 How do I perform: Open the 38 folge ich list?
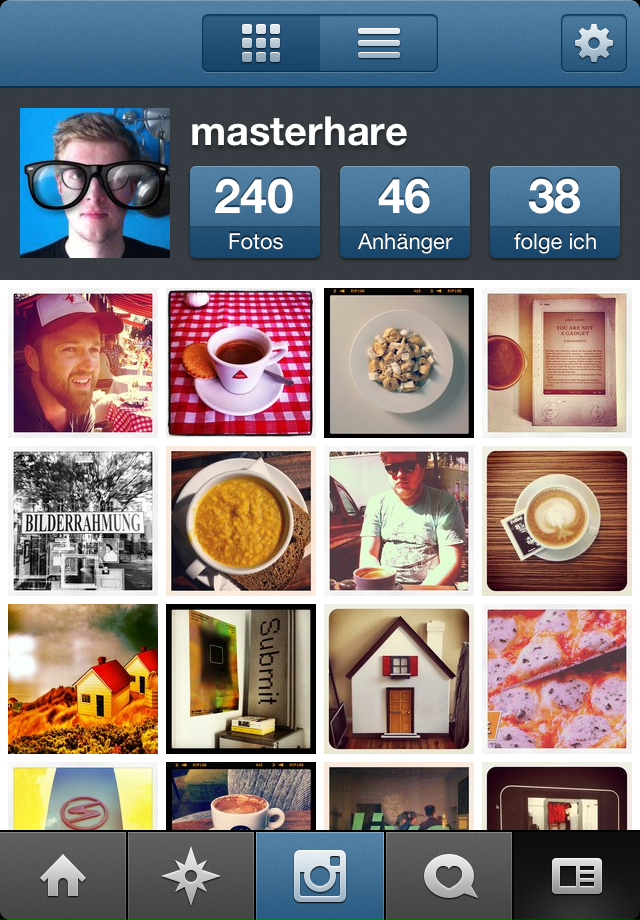[554, 212]
